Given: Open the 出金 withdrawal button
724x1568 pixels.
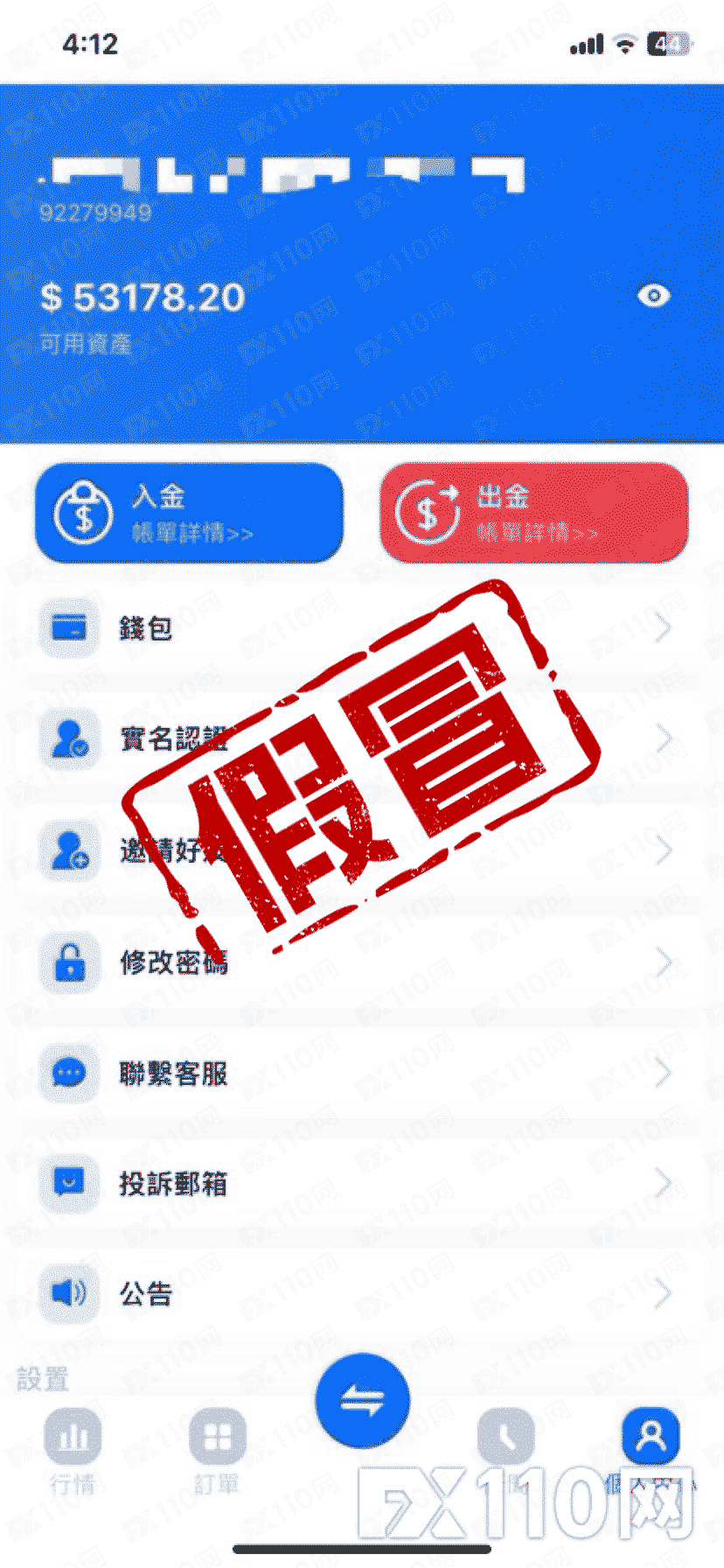Looking at the screenshot, I should [x=534, y=513].
